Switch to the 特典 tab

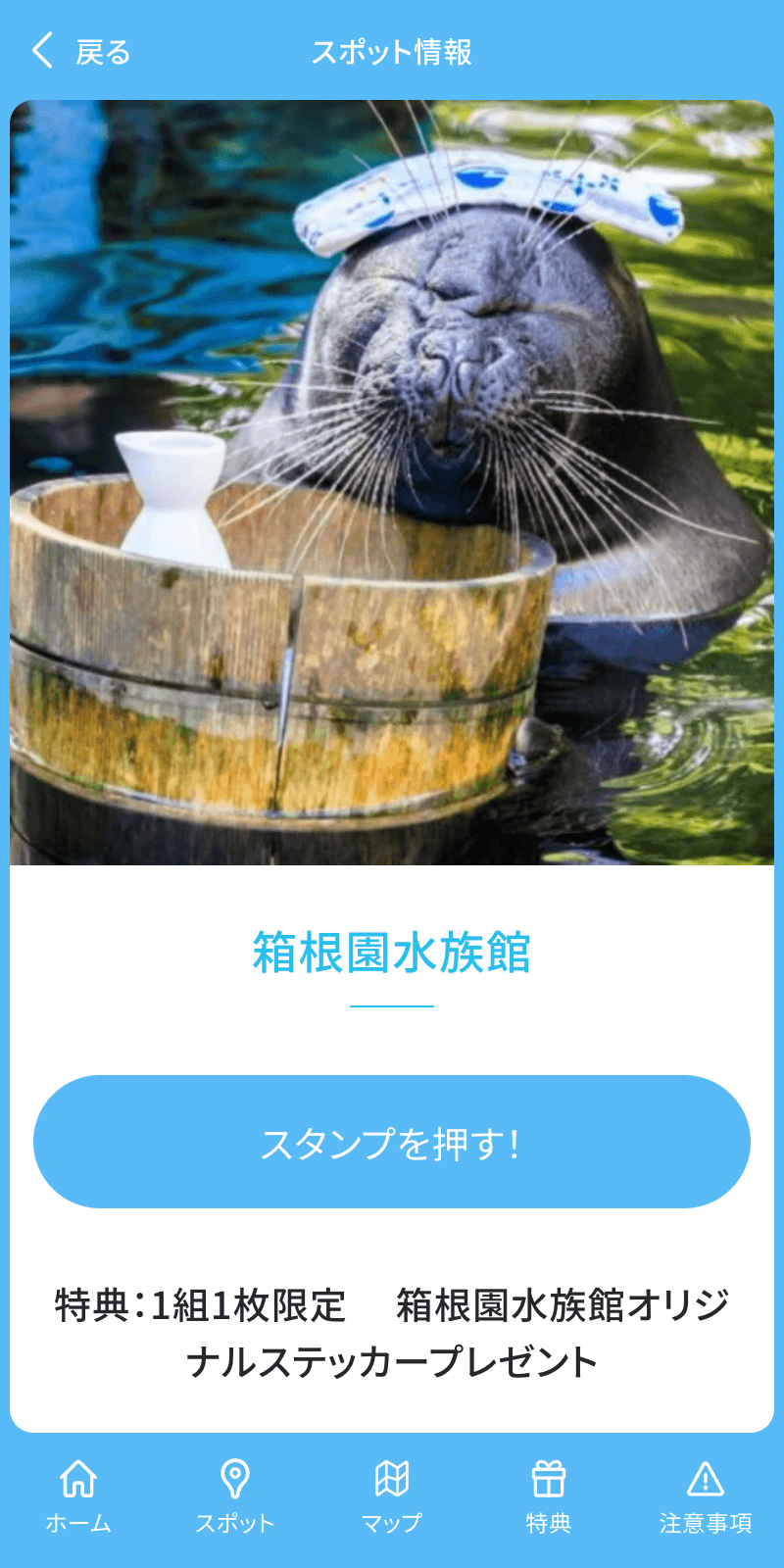pos(549,1490)
